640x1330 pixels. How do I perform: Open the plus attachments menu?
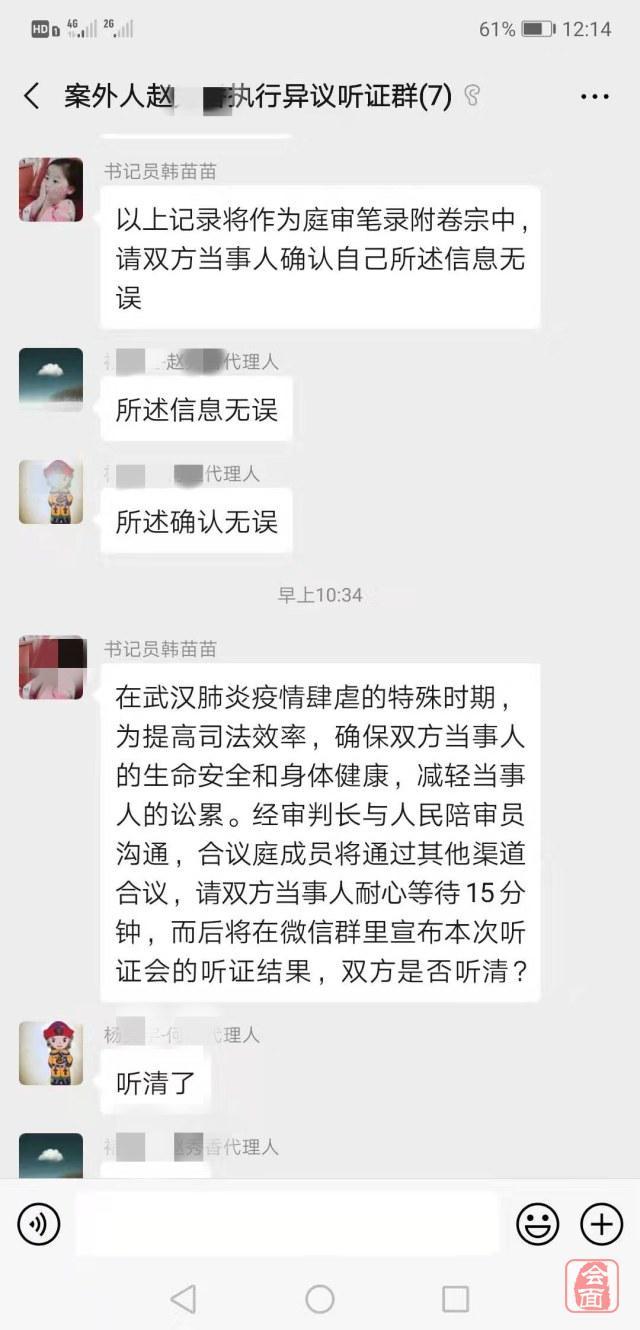pos(601,1223)
